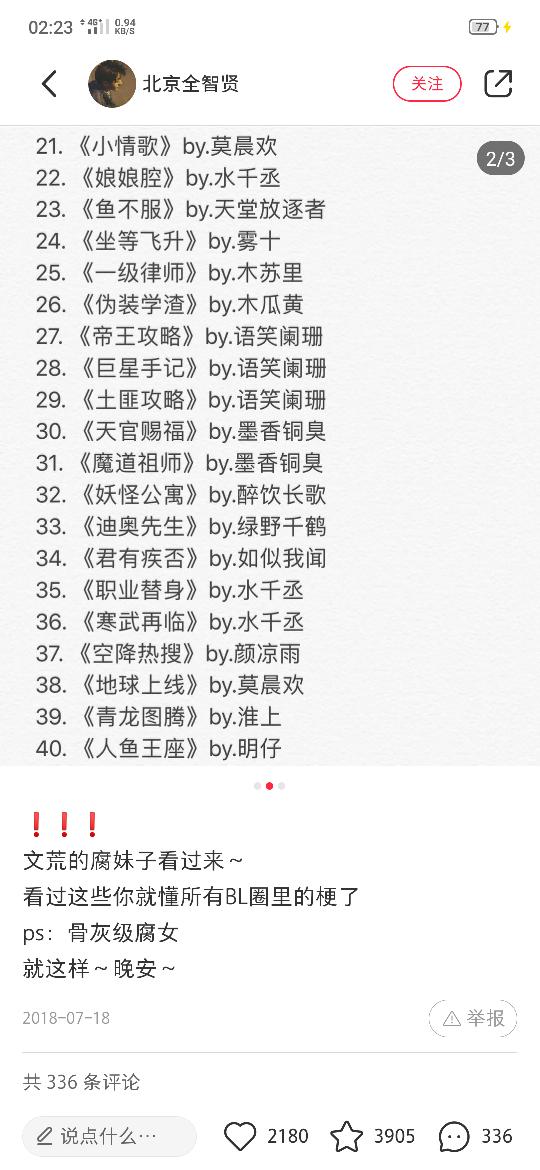Follow the author with 关注 button
The image size is (540, 1170).
click(427, 84)
